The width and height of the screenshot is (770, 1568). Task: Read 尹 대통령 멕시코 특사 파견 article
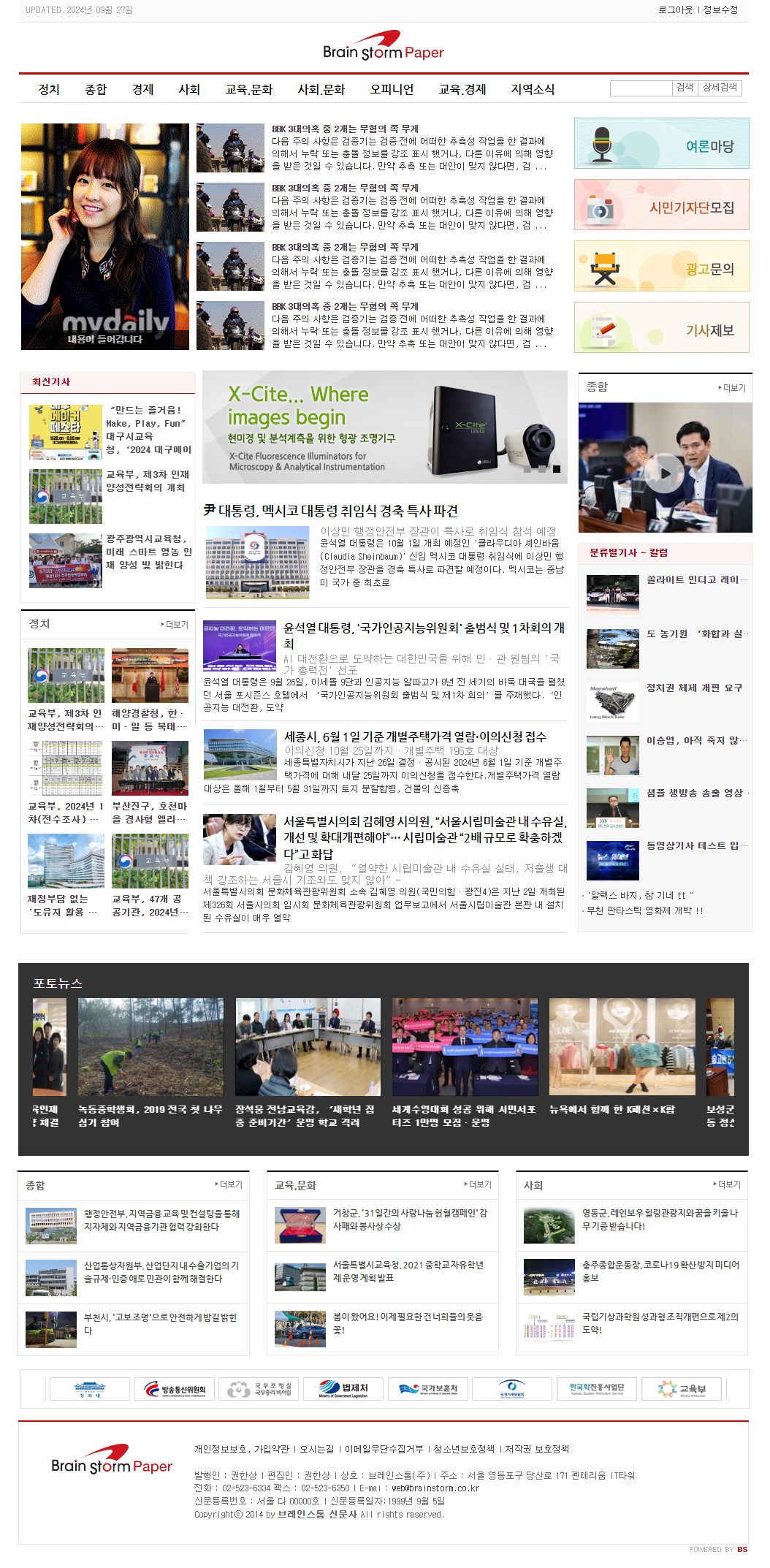coord(330,511)
